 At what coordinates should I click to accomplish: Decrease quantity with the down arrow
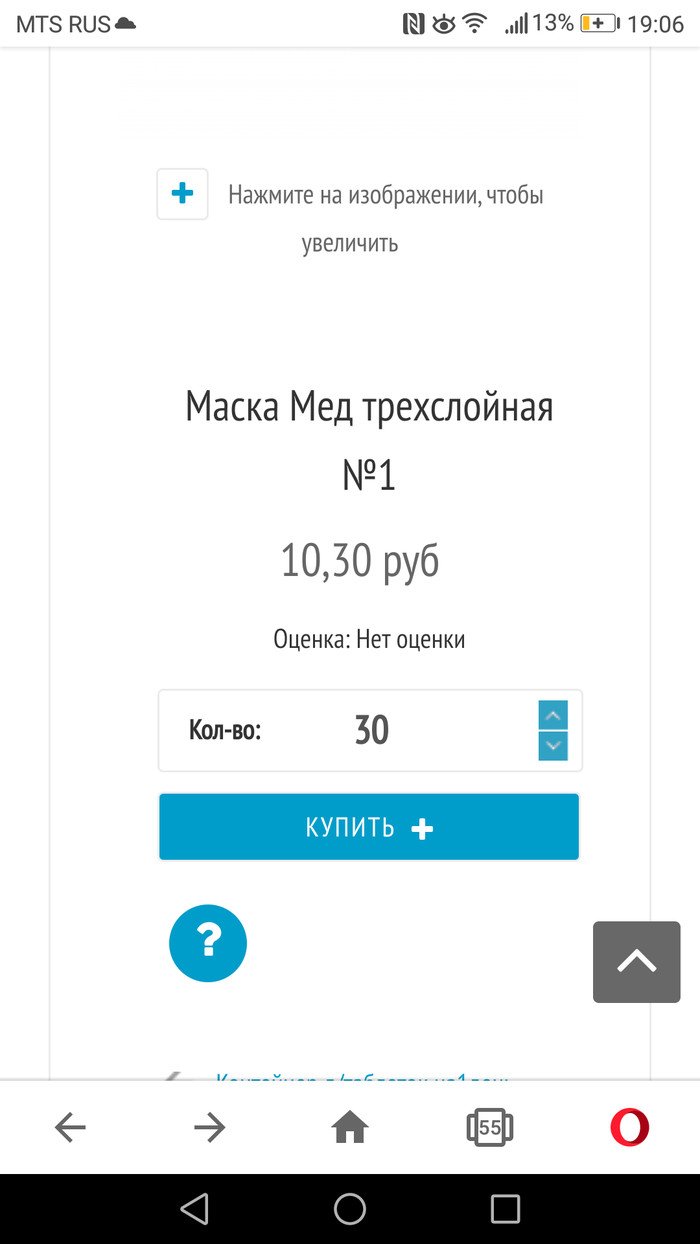(x=553, y=746)
